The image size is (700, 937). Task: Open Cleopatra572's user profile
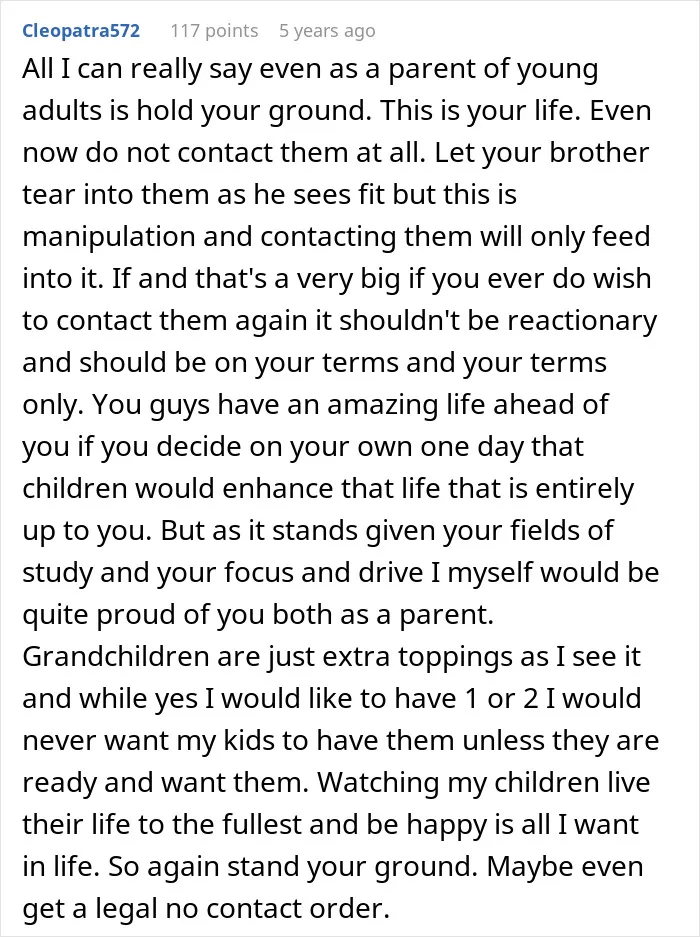[81, 30]
